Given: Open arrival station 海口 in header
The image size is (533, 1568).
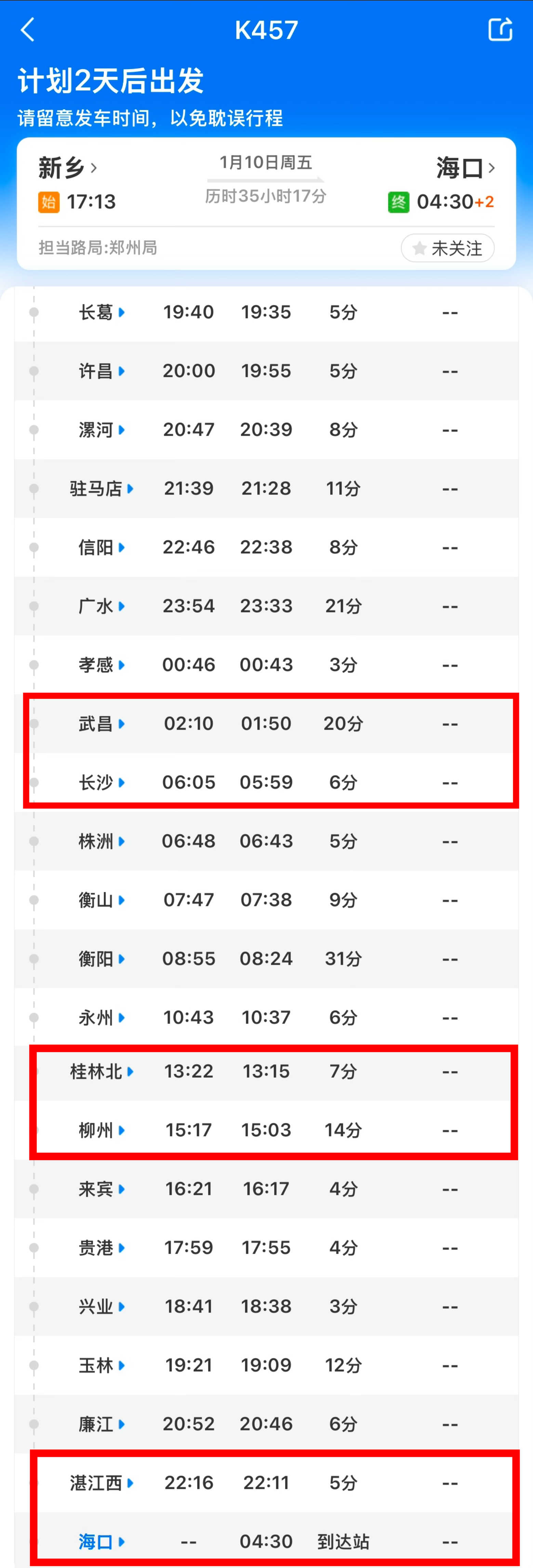Looking at the screenshot, I should [465, 167].
